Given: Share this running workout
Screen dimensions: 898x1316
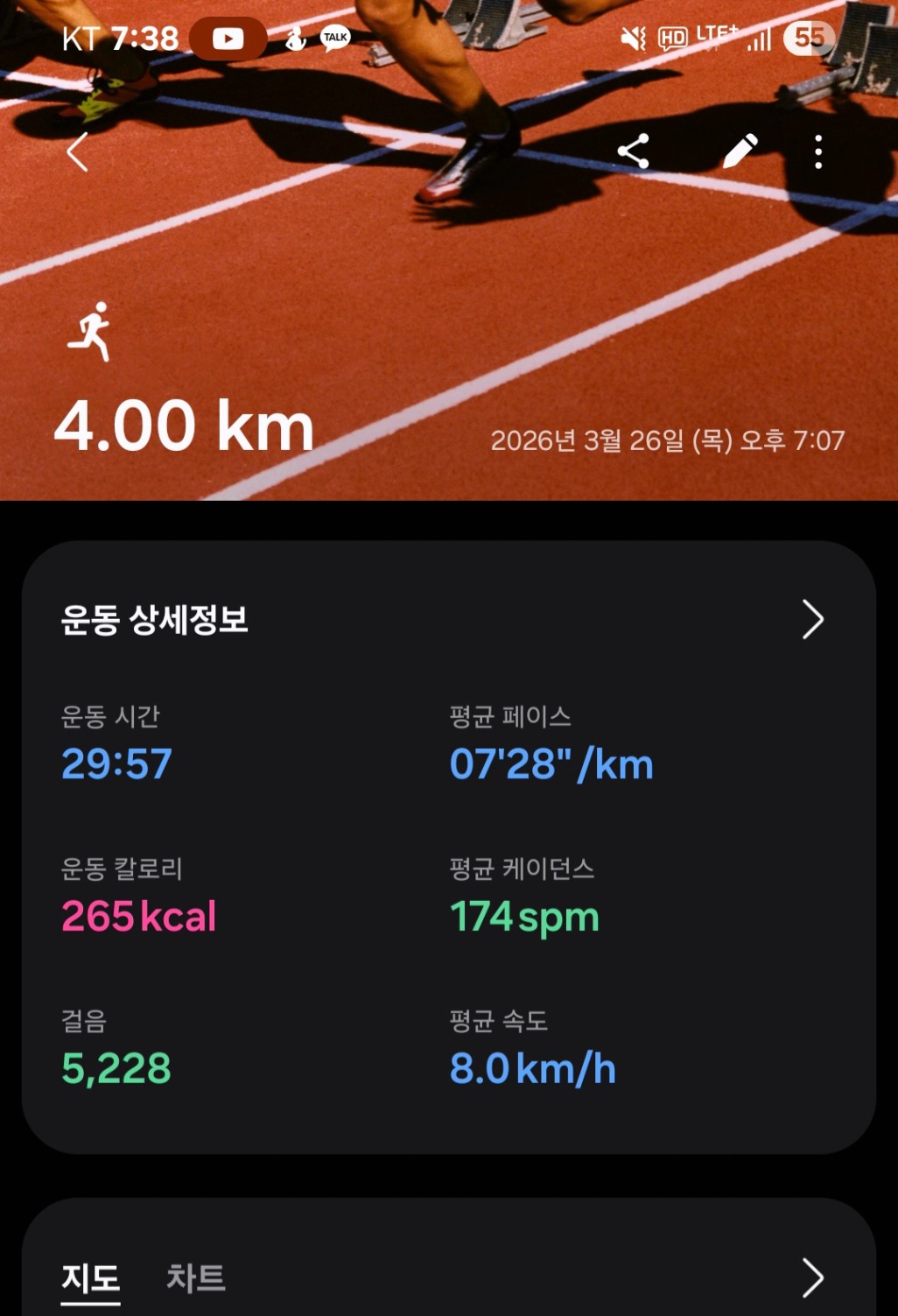Looking at the screenshot, I should click(634, 151).
